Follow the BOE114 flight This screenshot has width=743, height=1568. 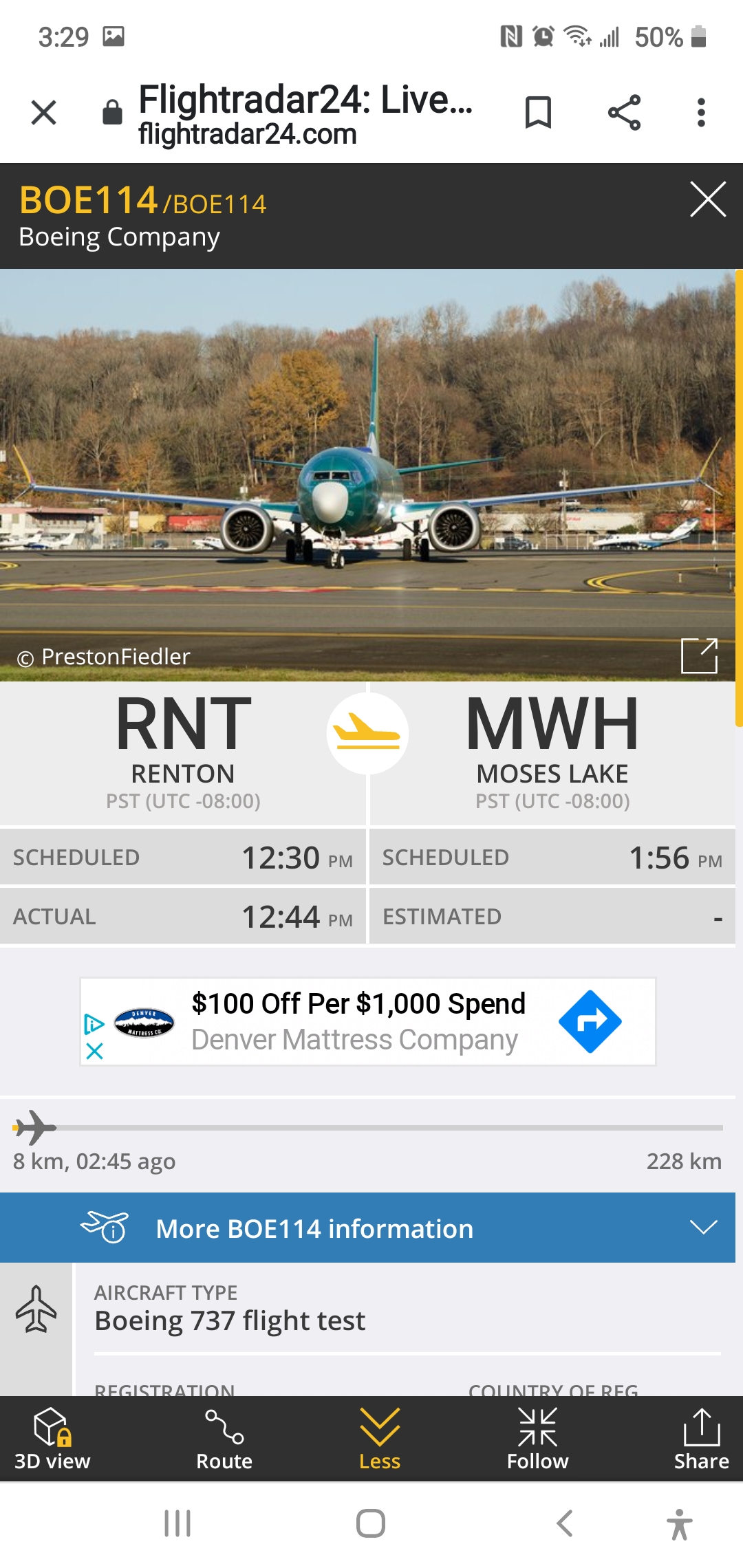(x=538, y=1438)
